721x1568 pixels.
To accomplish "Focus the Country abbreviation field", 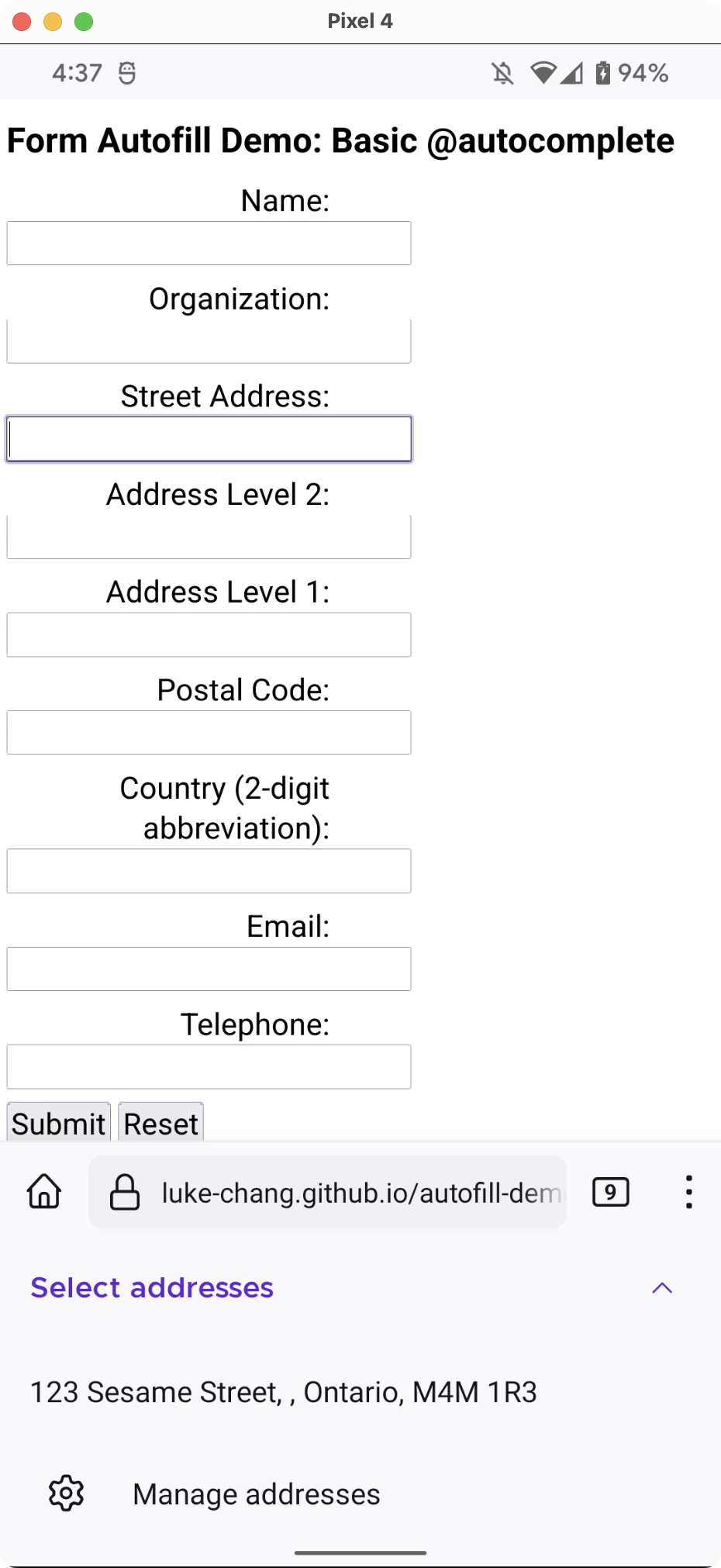I will 209,871.
